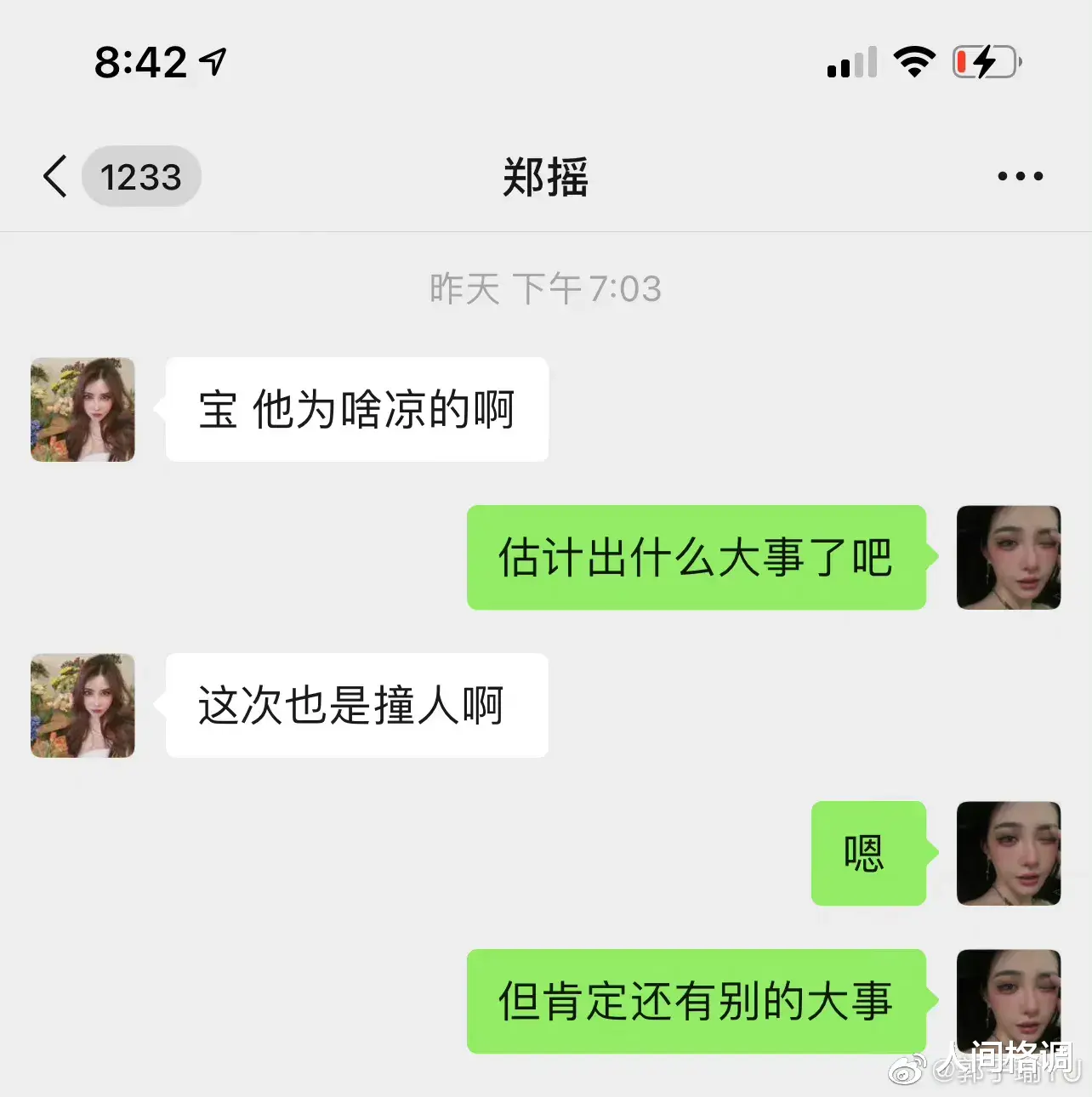Tap the charging battery icon

tap(984, 60)
